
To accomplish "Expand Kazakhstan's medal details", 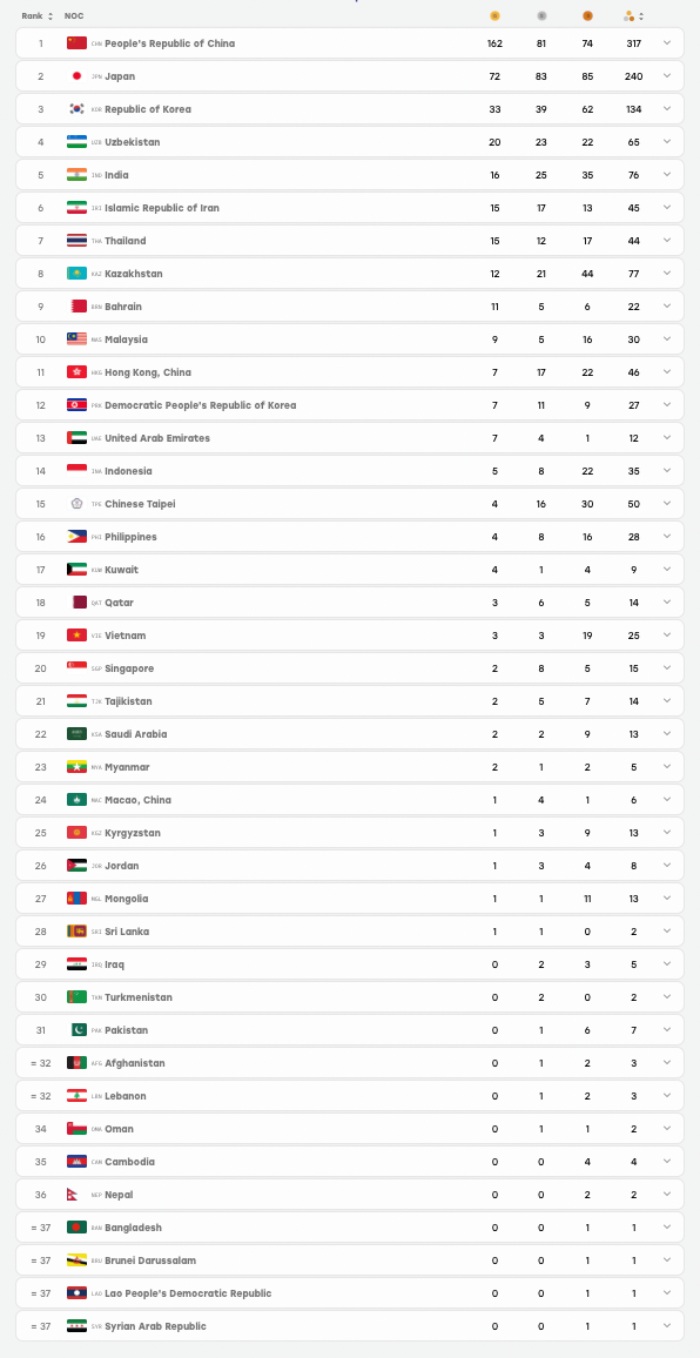I will [x=667, y=274].
